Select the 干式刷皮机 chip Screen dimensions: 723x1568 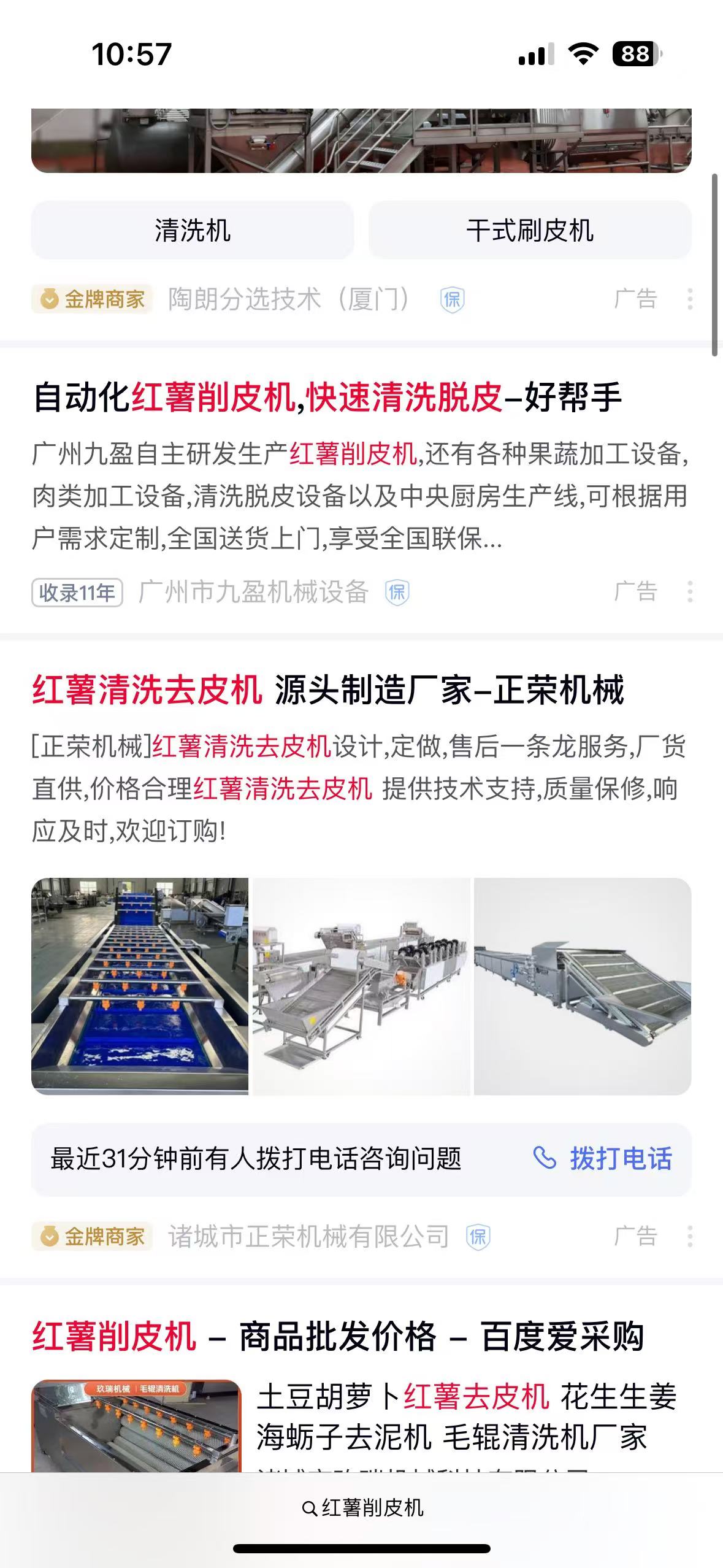530,231
